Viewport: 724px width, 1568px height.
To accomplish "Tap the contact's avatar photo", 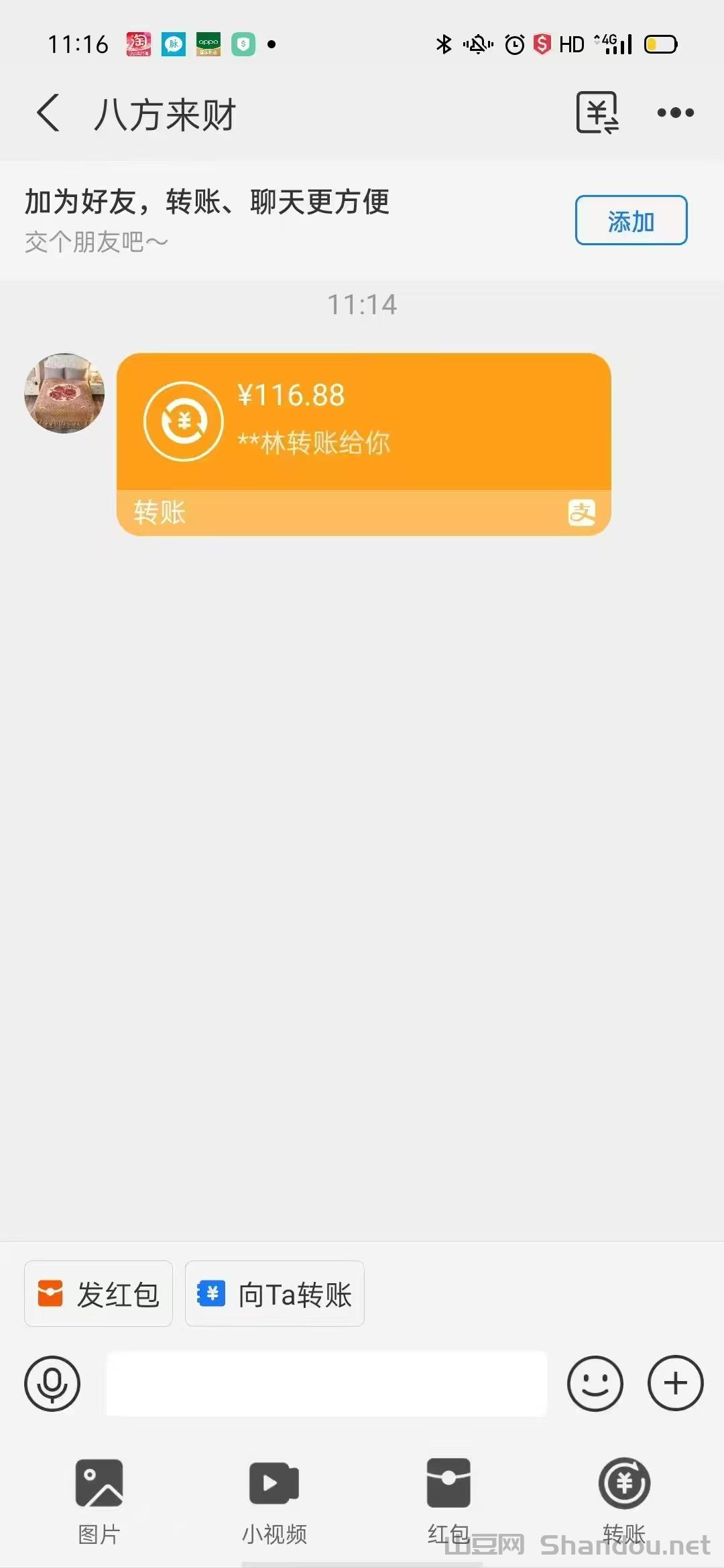I will (x=64, y=394).
